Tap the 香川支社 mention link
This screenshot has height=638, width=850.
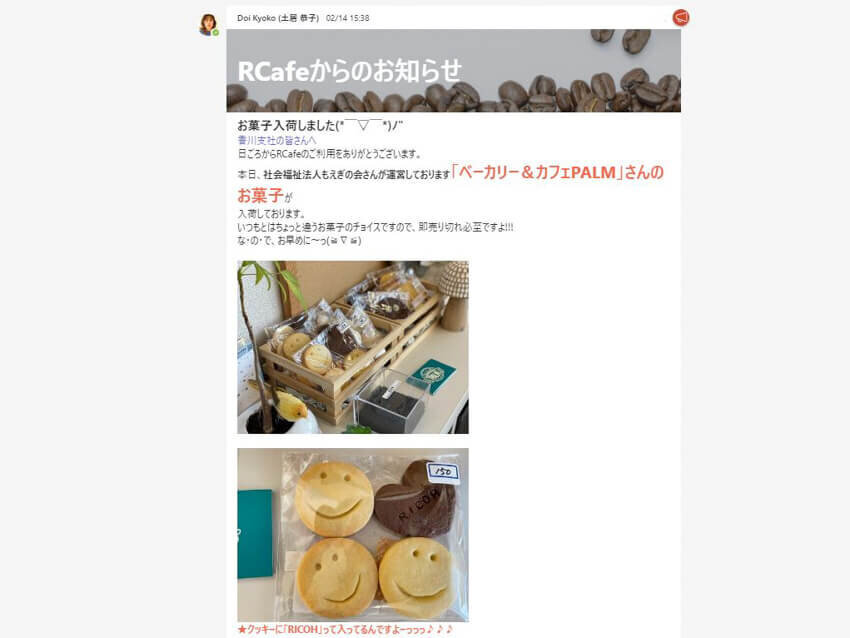[276, 141]
